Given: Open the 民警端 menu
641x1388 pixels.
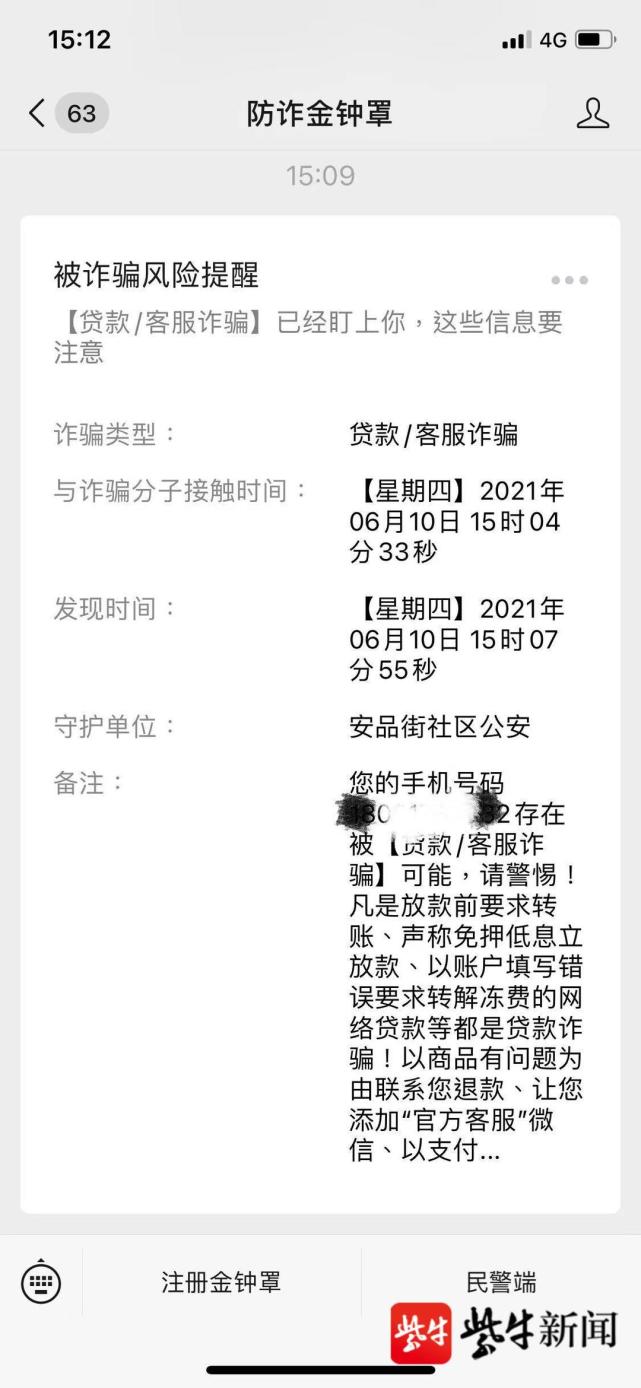Looking at the screenshot, I should coord(501,1281).
